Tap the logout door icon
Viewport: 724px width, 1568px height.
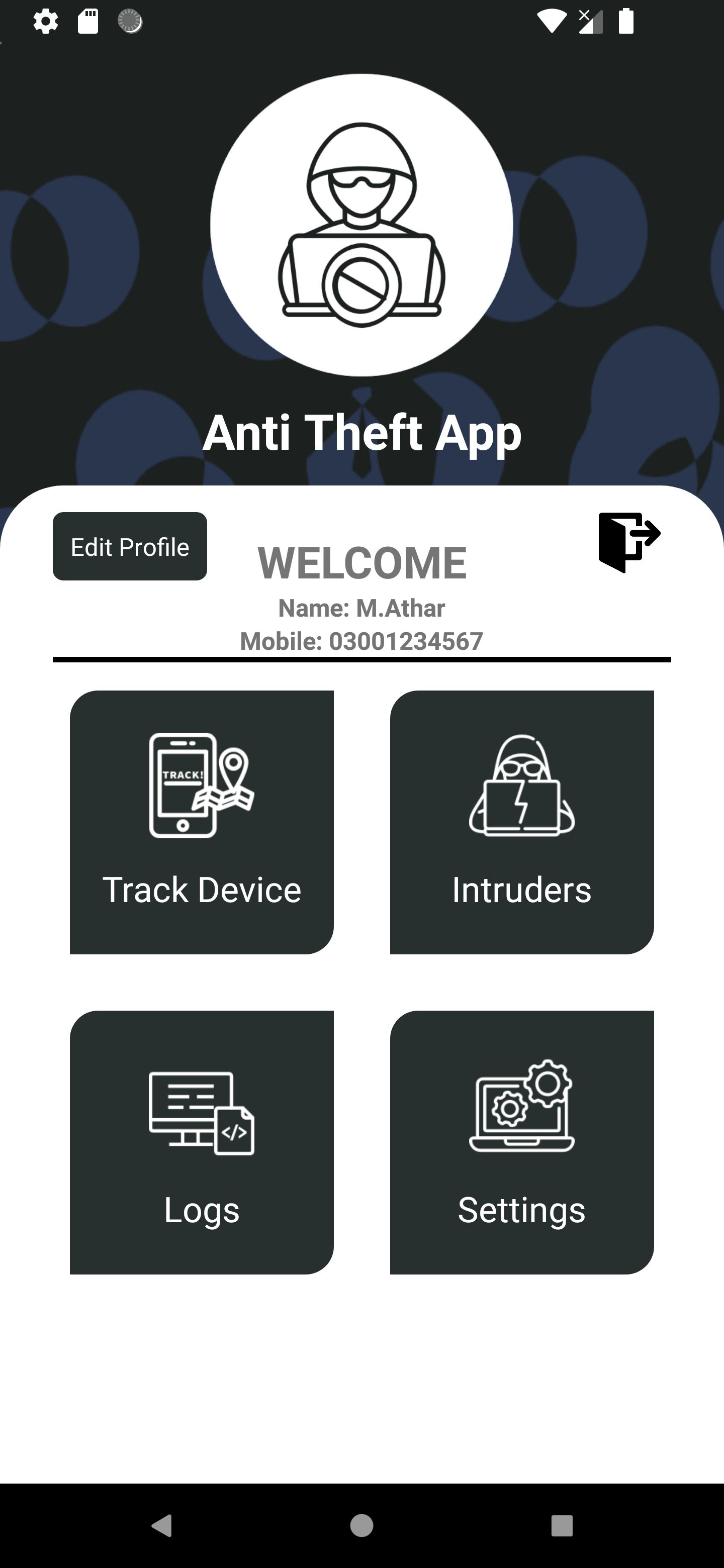pos(629,542)
